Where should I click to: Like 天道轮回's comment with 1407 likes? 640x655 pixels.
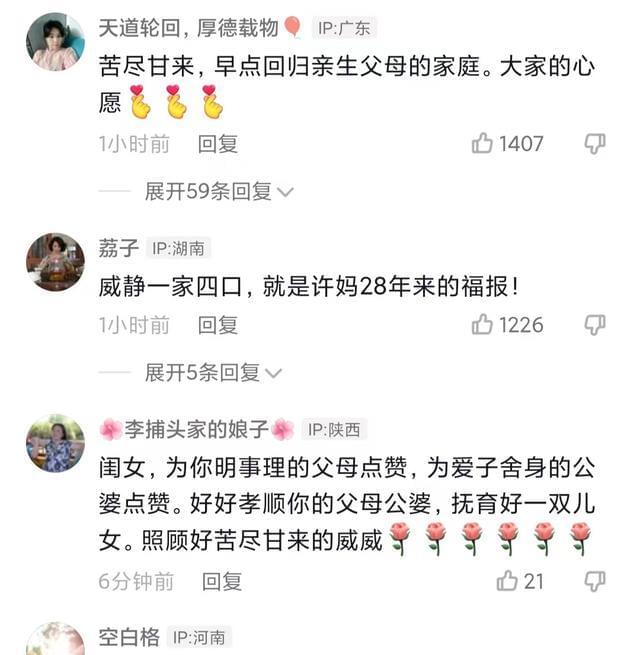click(x=483, y=144)
